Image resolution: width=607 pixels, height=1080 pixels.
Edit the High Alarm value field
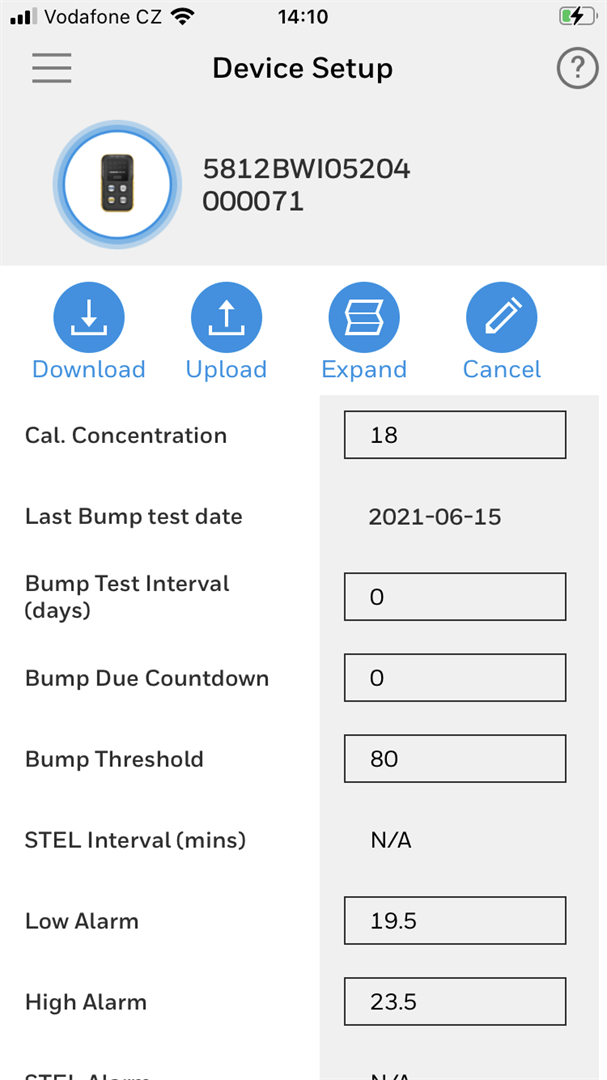pos(455,1001)
